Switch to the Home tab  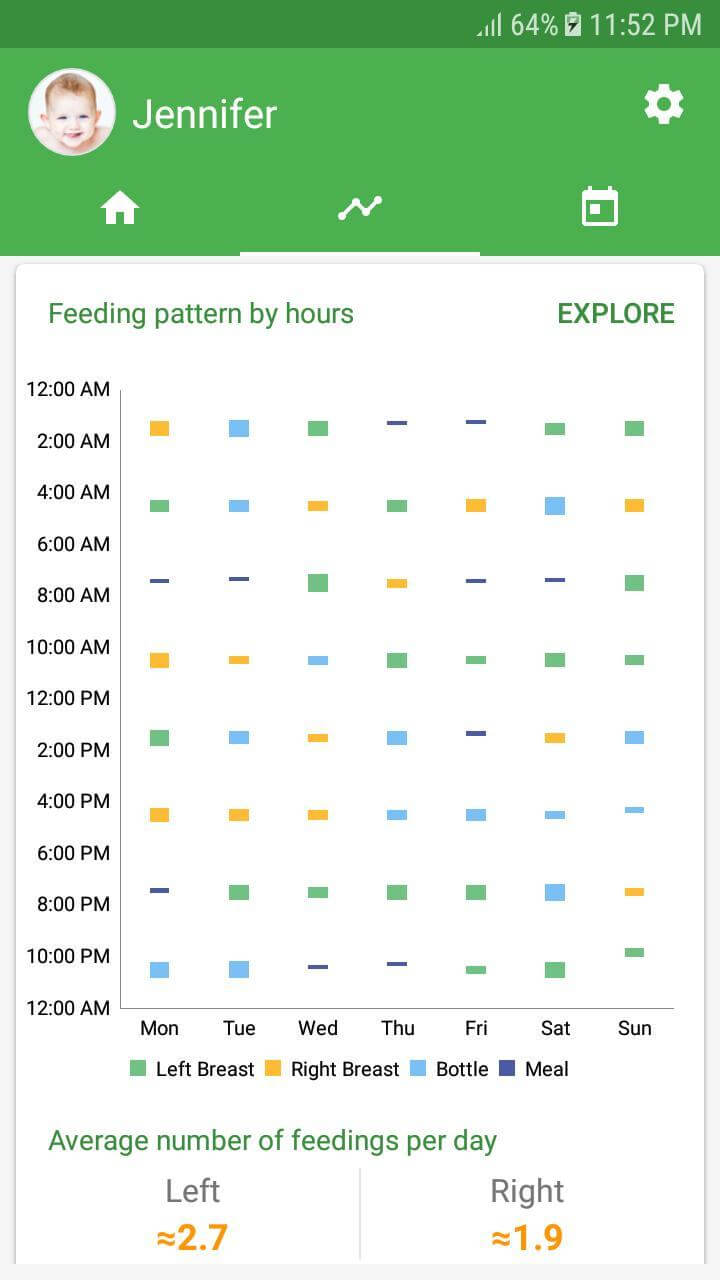coord(120,208)
